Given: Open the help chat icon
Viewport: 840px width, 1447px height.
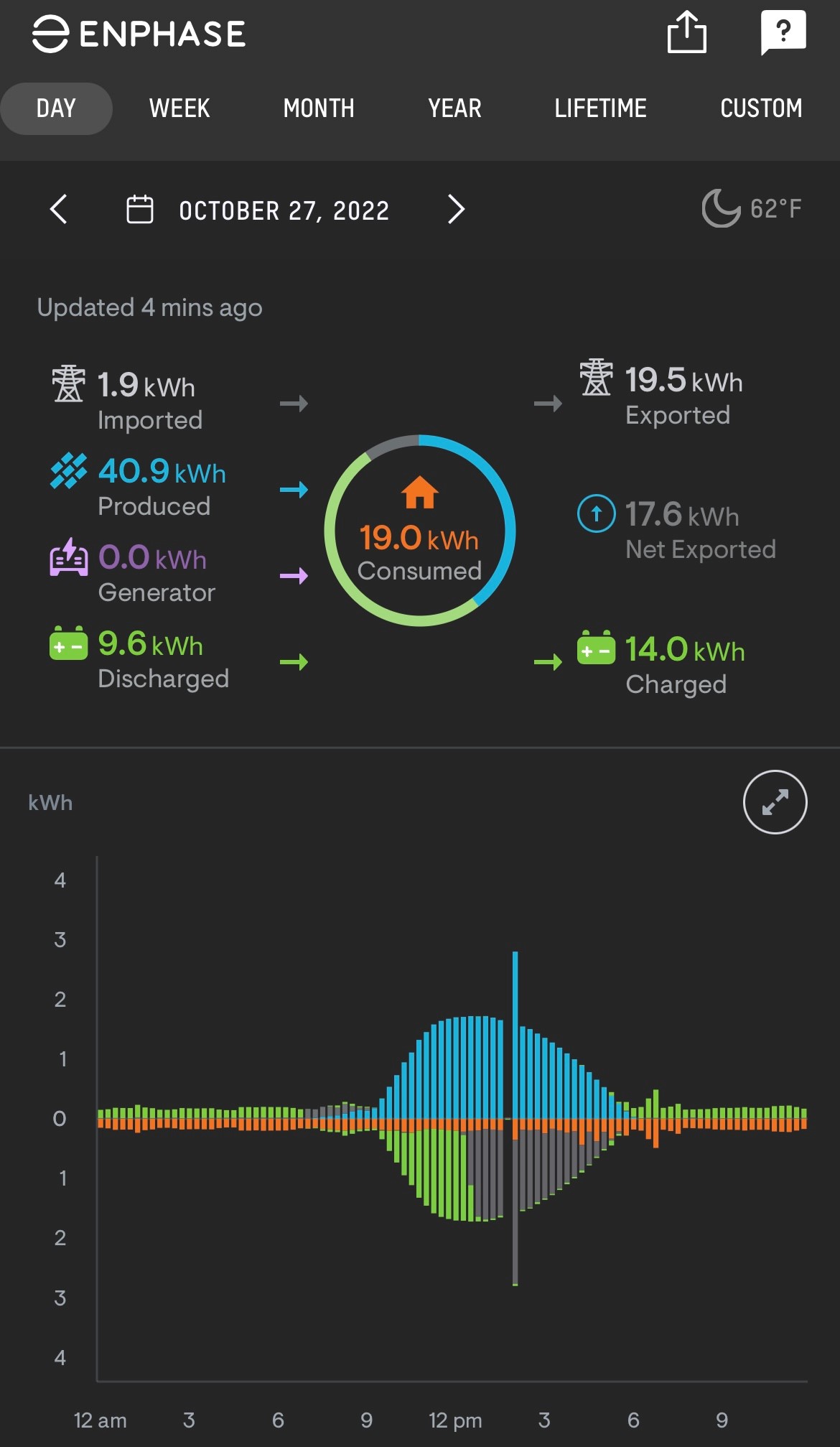Looking at the screenshot, I should coord(783,33).
